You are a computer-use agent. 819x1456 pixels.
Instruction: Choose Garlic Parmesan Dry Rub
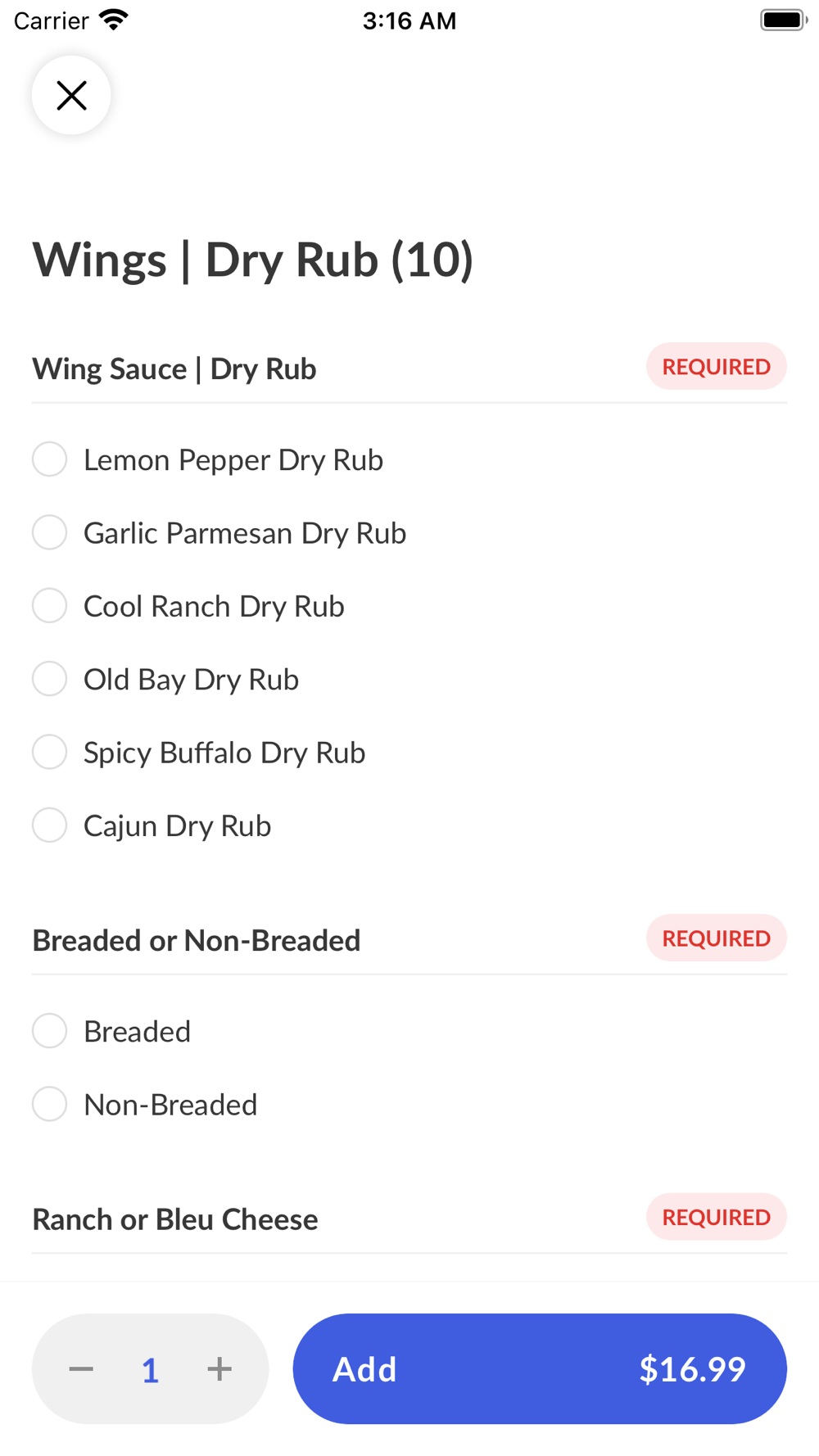pos(50,533)
